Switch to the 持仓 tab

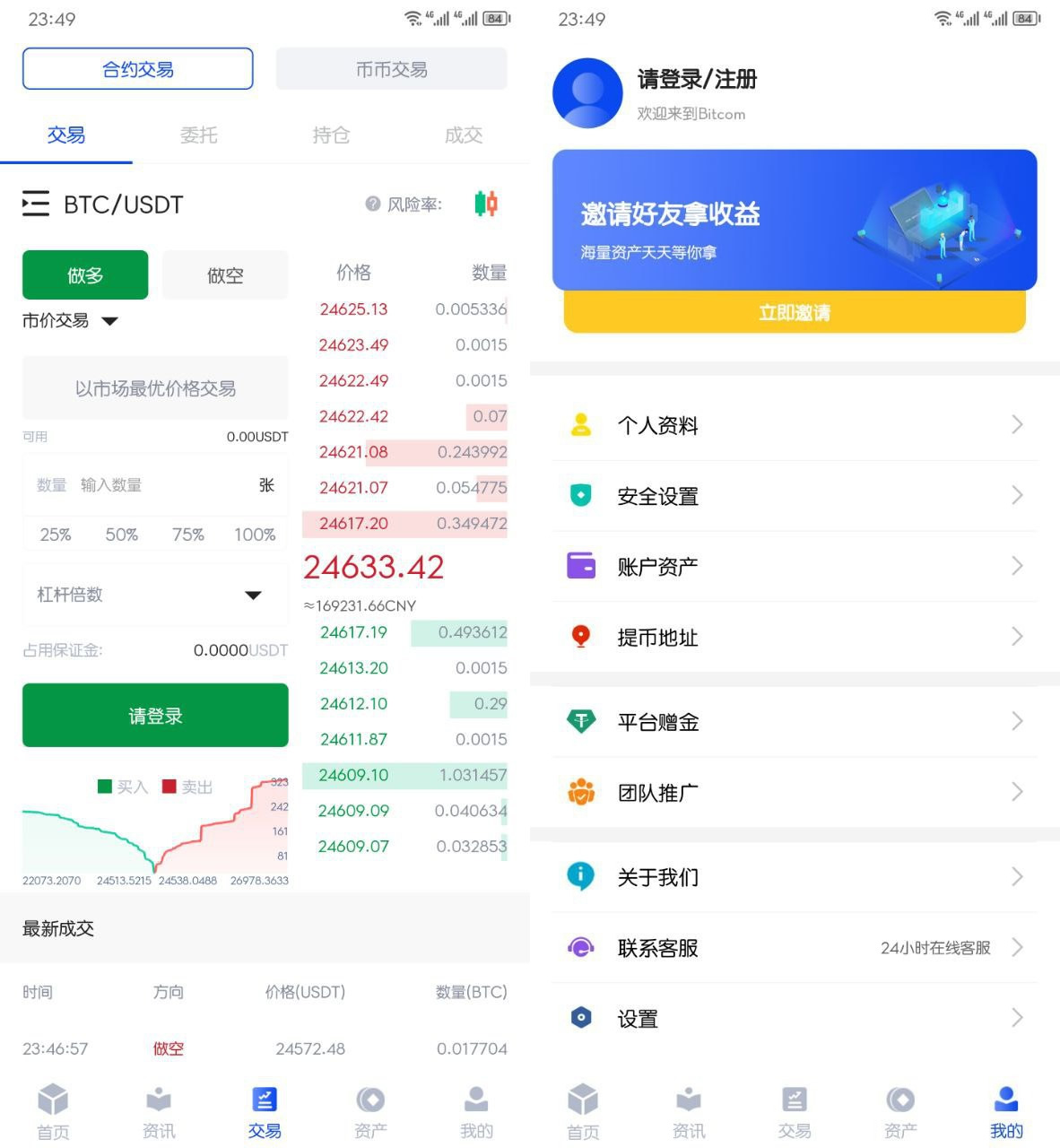coord(331,135)
